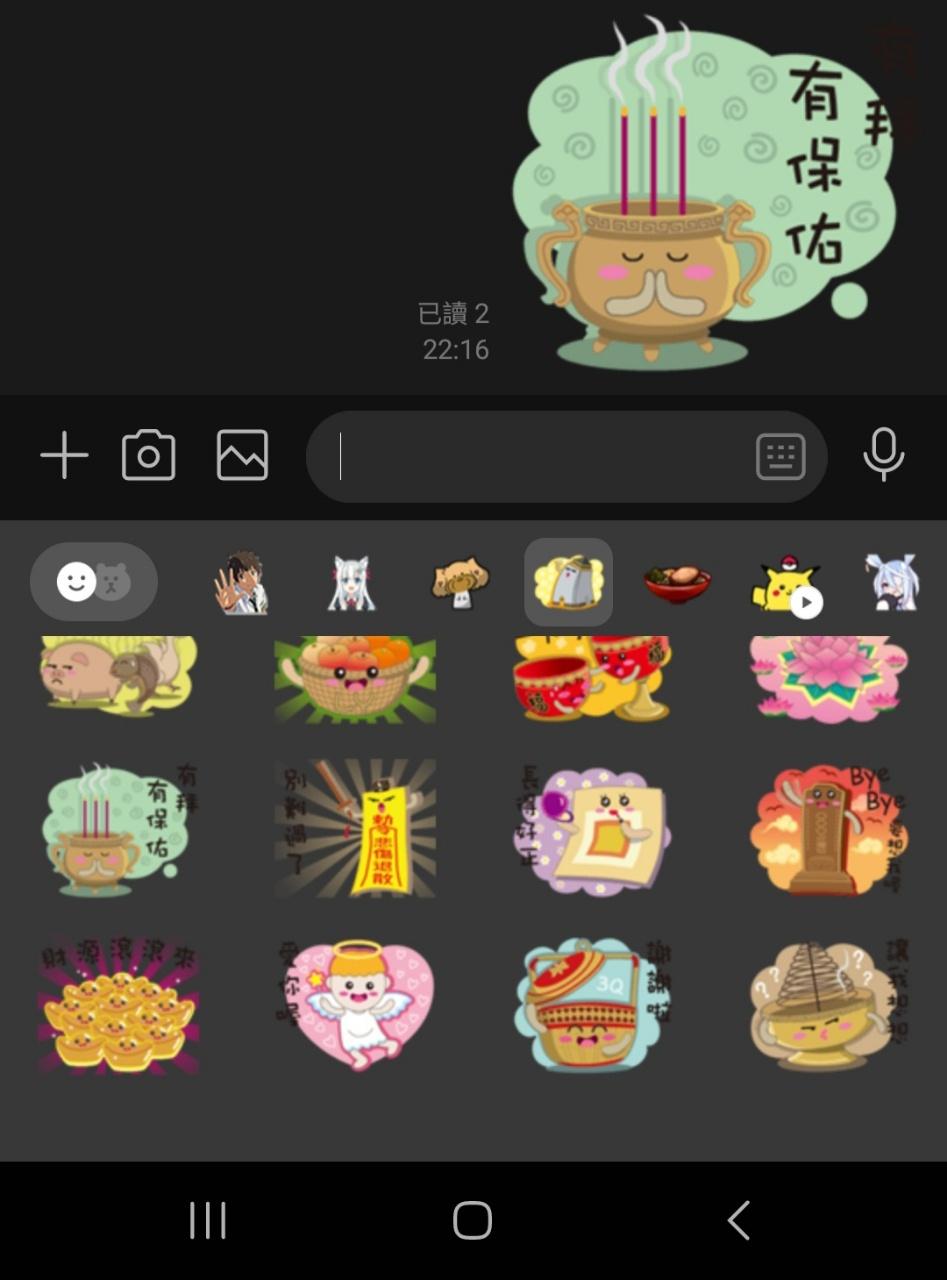Send the 別亂講了 yellow talisman sticker
Image resolution: width=947 pixels, height=1280 pixels.
[355, 829]
